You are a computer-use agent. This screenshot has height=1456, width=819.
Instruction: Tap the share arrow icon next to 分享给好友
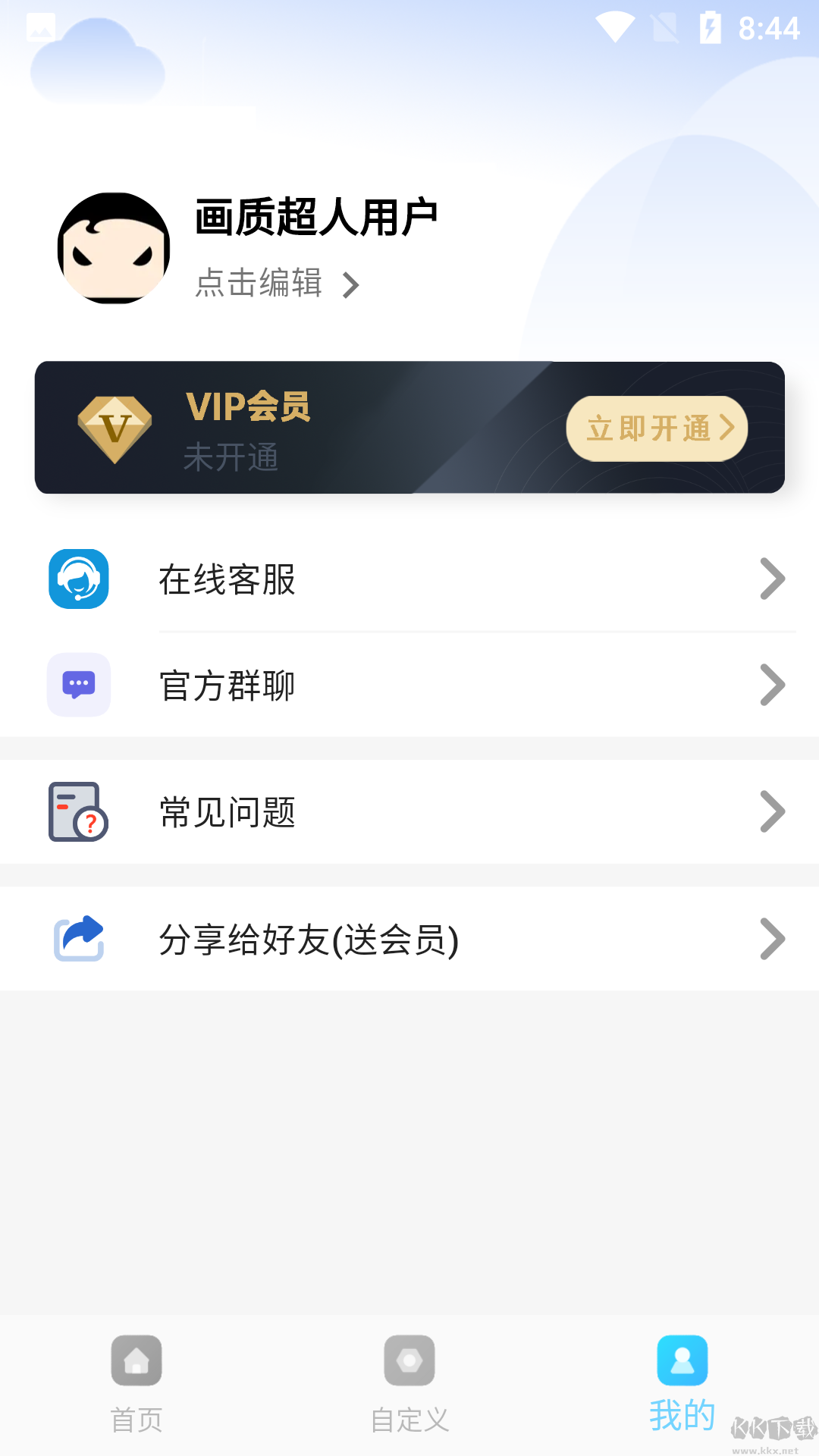pyautogui.click(x=77, y=939)
